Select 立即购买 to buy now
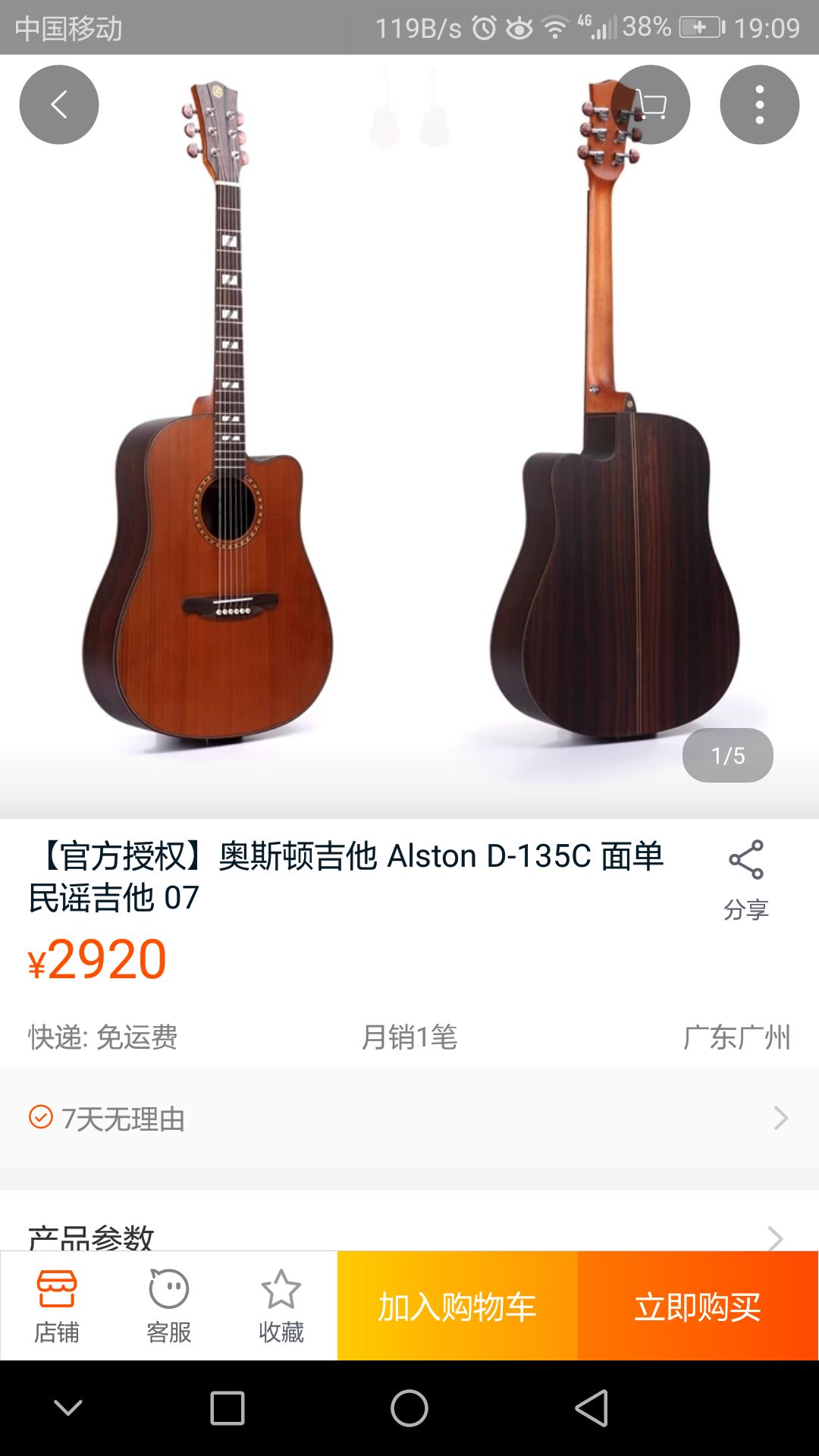Image resolution: width=819 pixels, height=1456 pixels. point(698,1306)
